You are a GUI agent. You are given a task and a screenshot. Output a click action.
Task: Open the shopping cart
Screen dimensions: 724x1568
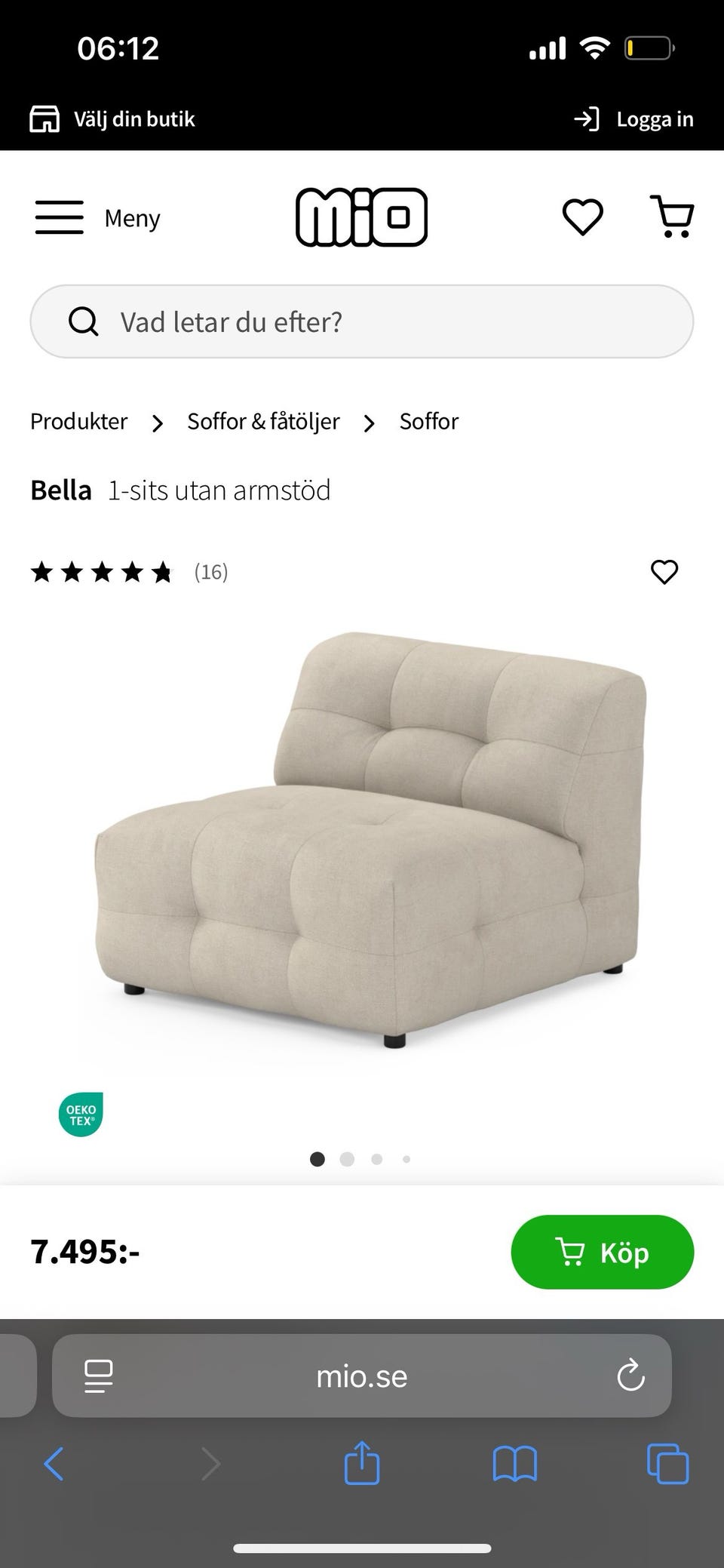point(671,217)
